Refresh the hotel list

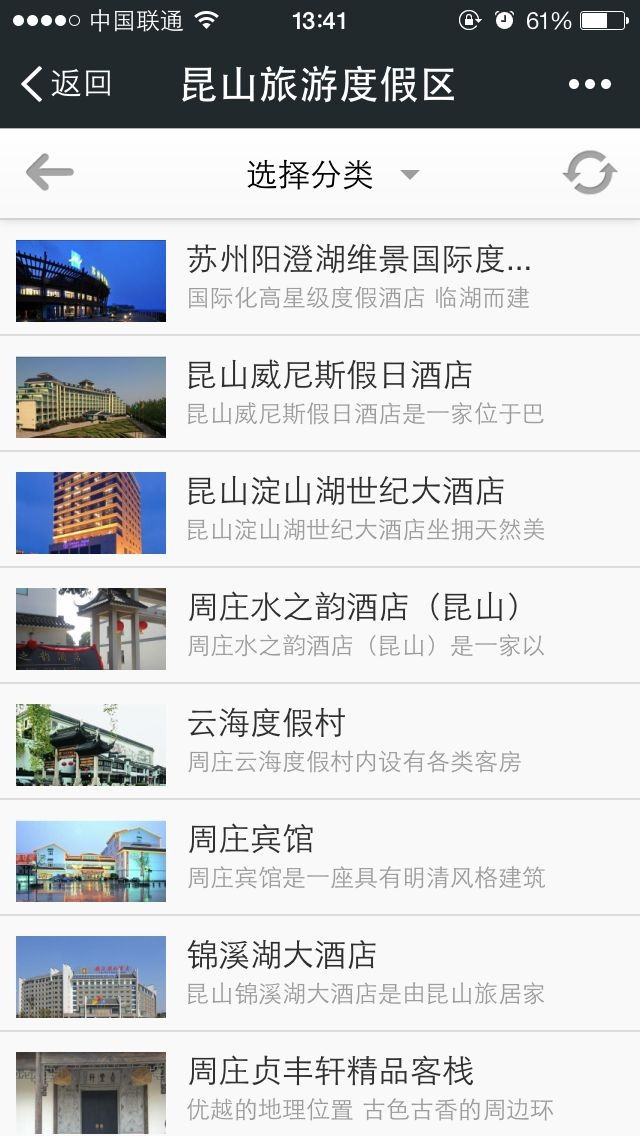click(589, 173)
